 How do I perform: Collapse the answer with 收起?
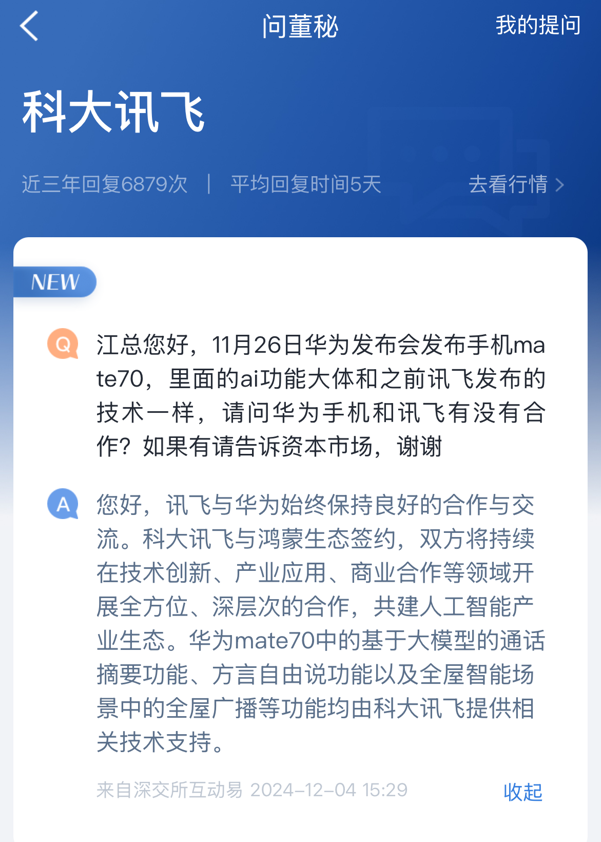pos(522,792)
